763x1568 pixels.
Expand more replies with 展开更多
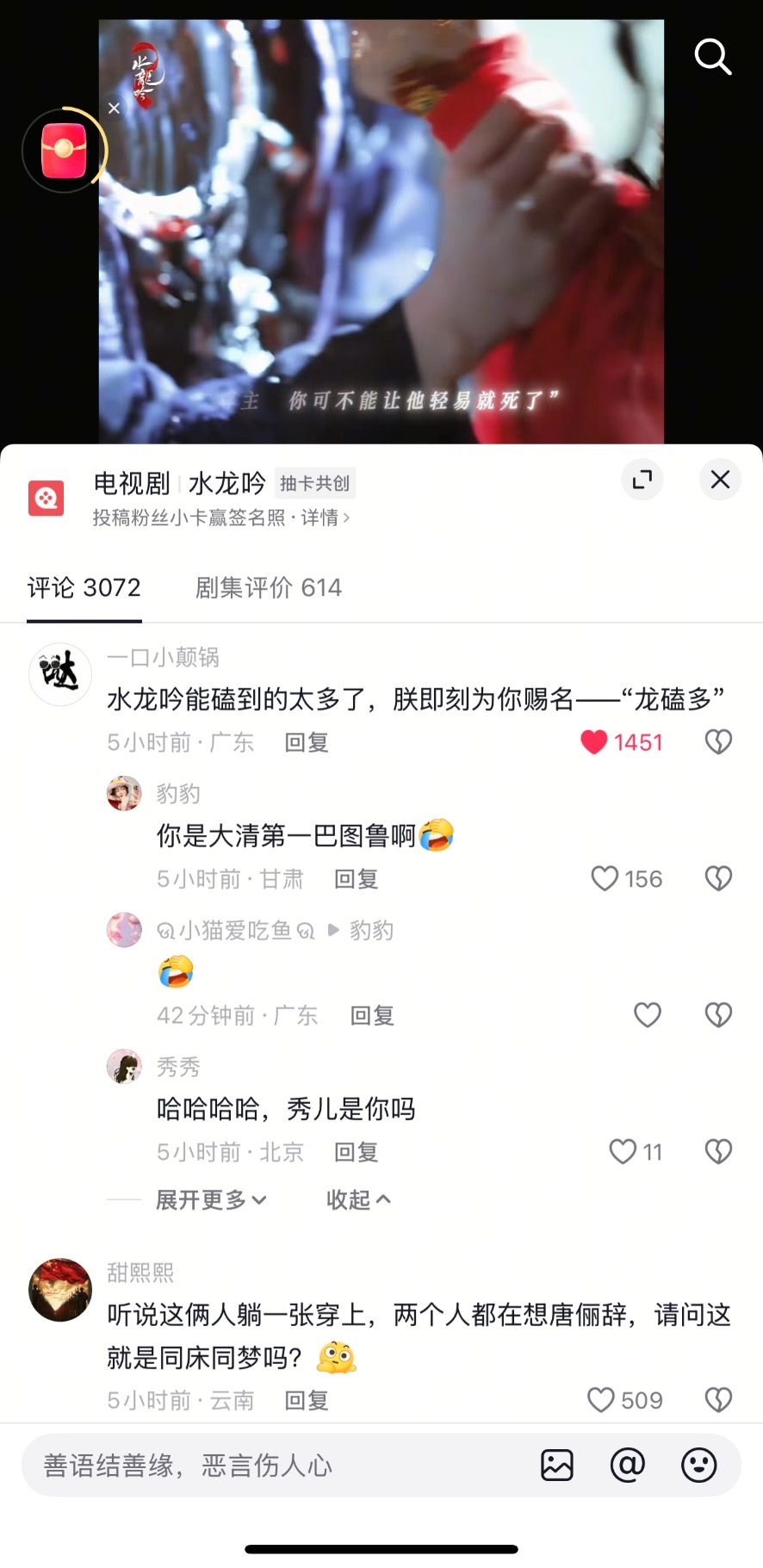click(x=210, y=1199)
